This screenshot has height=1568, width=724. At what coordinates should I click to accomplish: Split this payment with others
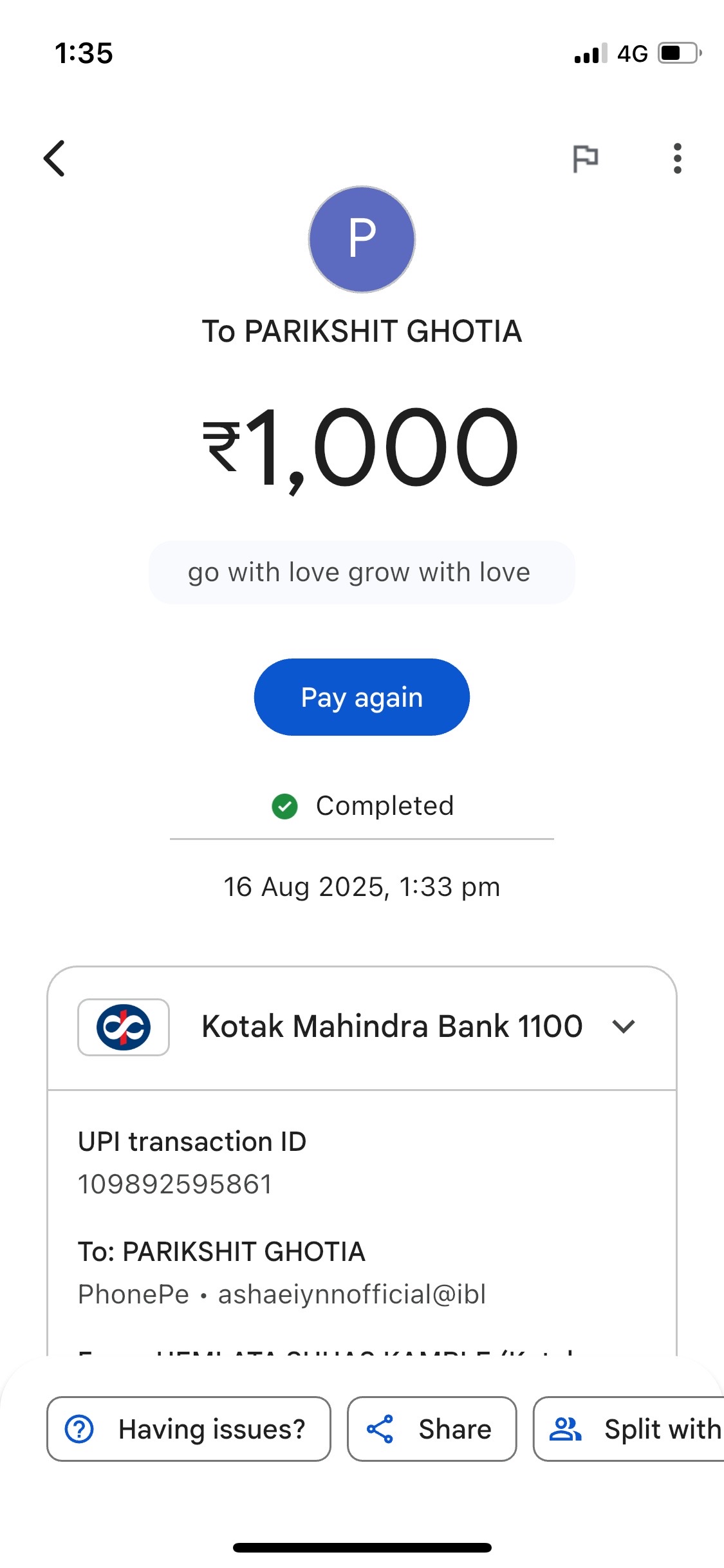[x=629, y=1429]
